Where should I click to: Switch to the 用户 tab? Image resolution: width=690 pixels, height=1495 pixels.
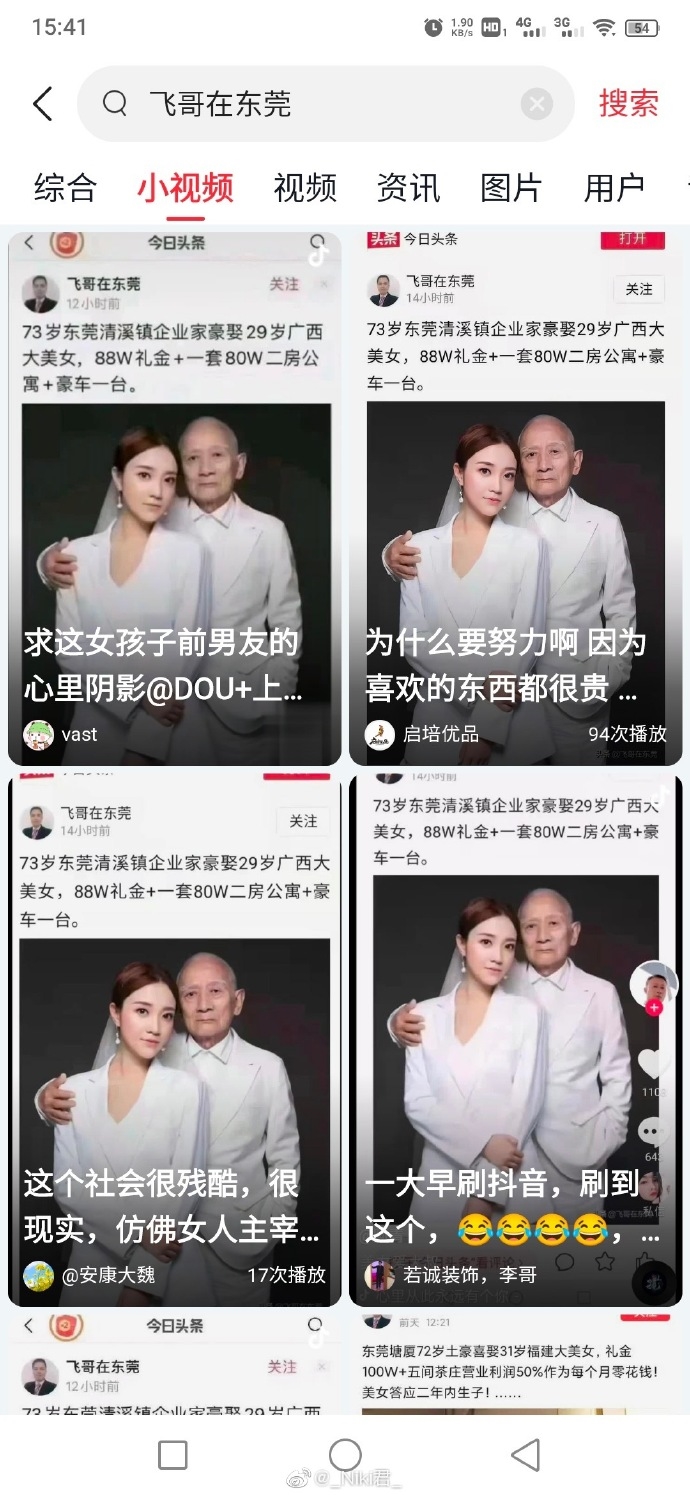[614, 188]
